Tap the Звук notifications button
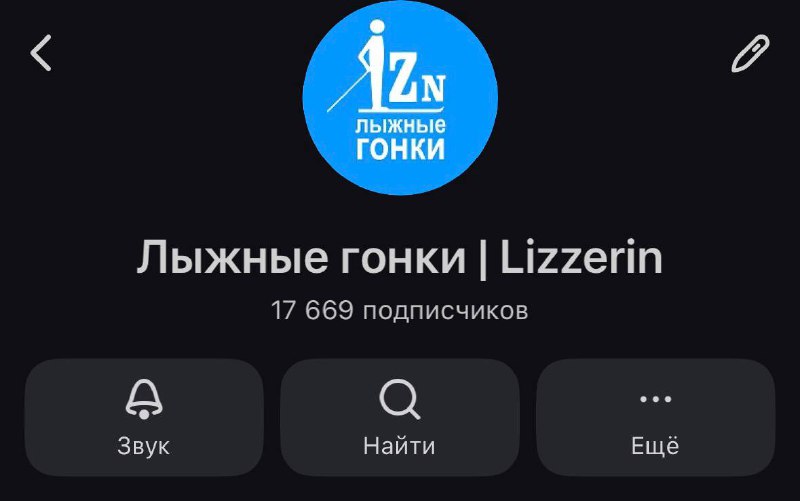This screenshot has height=501, width=800. [144, 417]
